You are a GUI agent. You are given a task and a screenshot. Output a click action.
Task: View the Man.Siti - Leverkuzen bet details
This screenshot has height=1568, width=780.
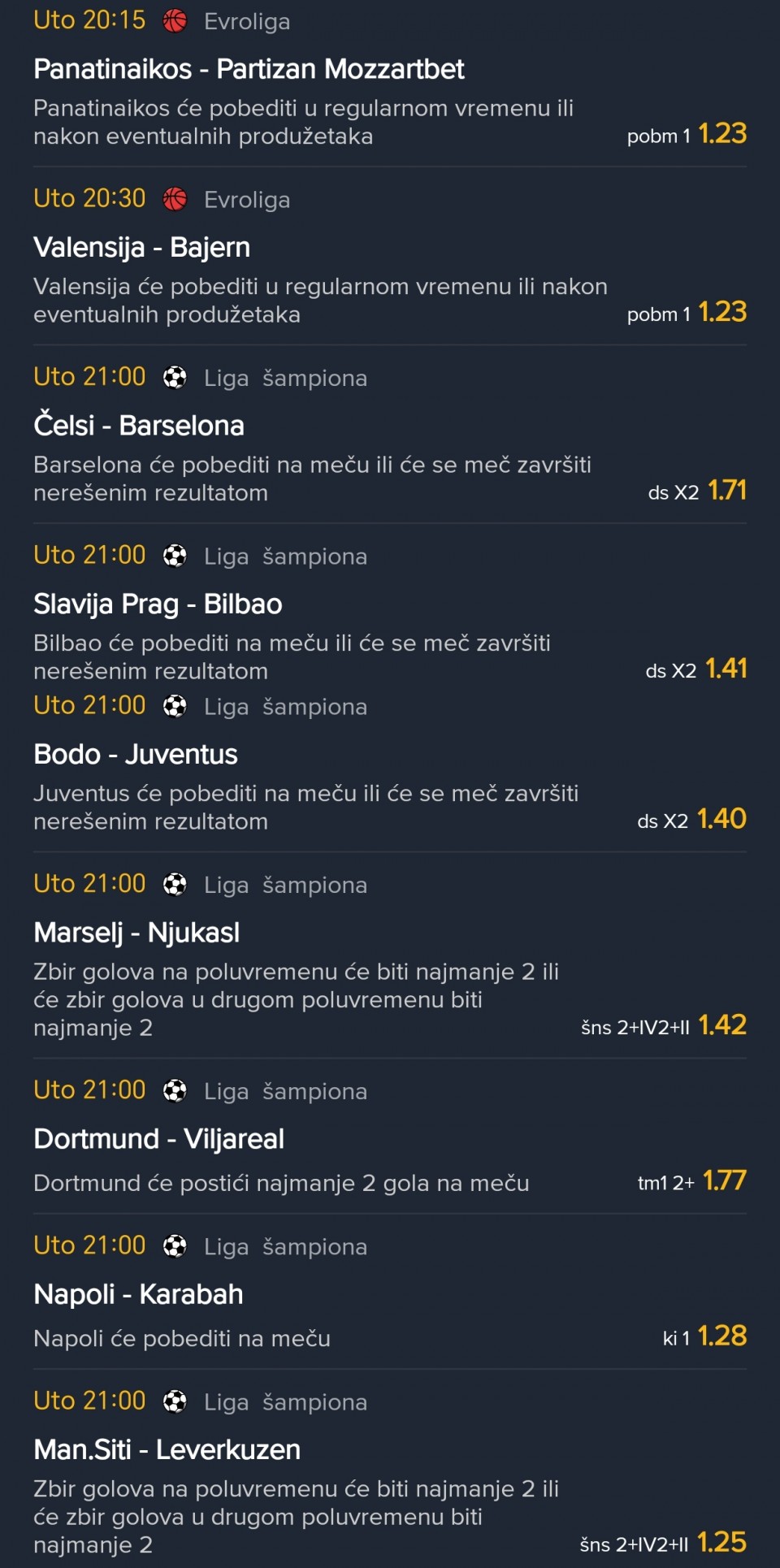167,1450
